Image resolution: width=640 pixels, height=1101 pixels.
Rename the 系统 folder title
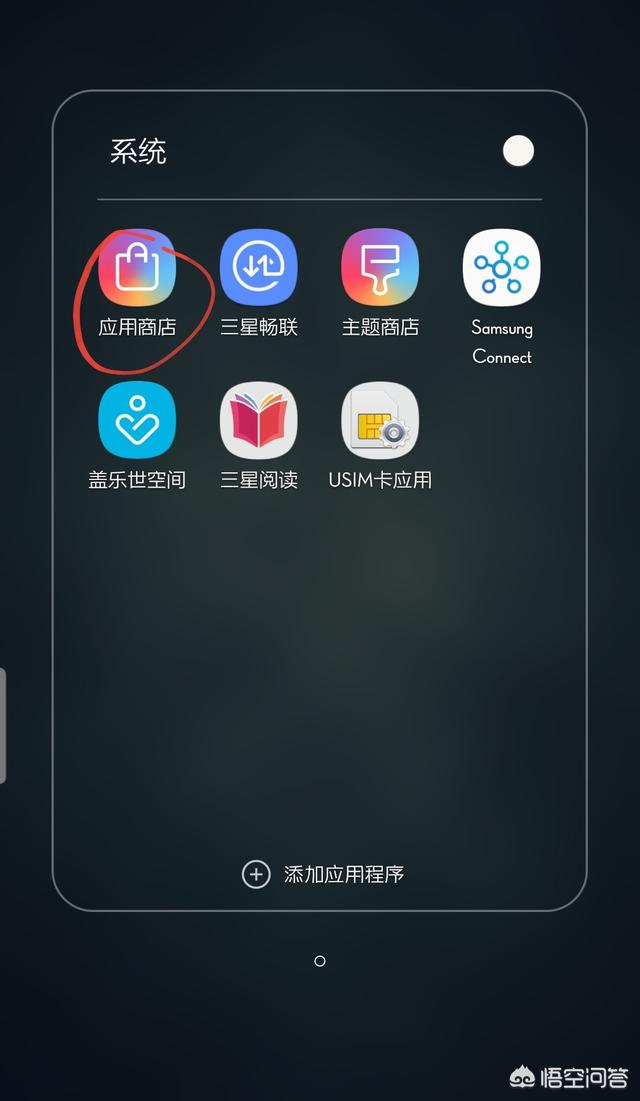[139, 152]
